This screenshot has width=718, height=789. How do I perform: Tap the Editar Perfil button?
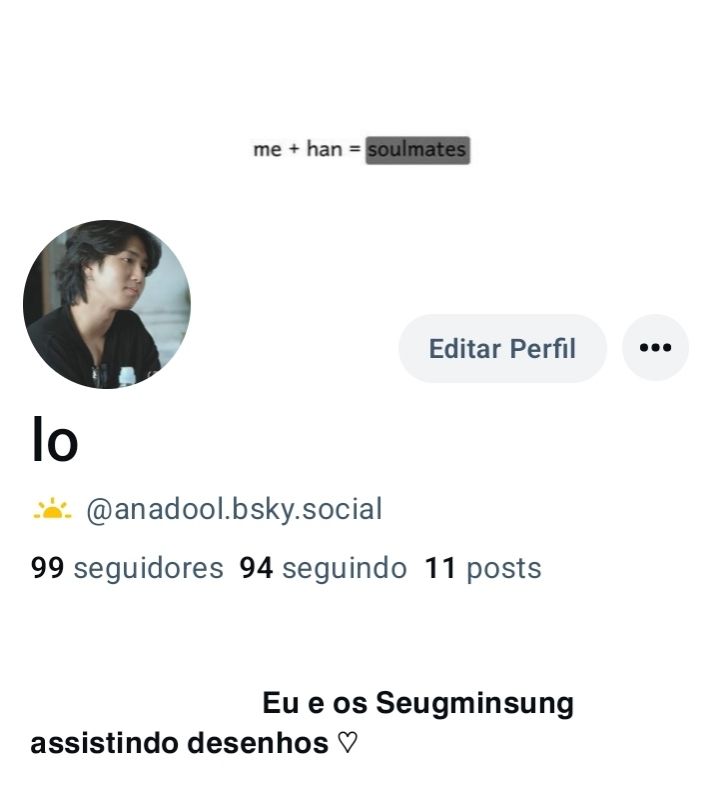click(x=502, y=348)
